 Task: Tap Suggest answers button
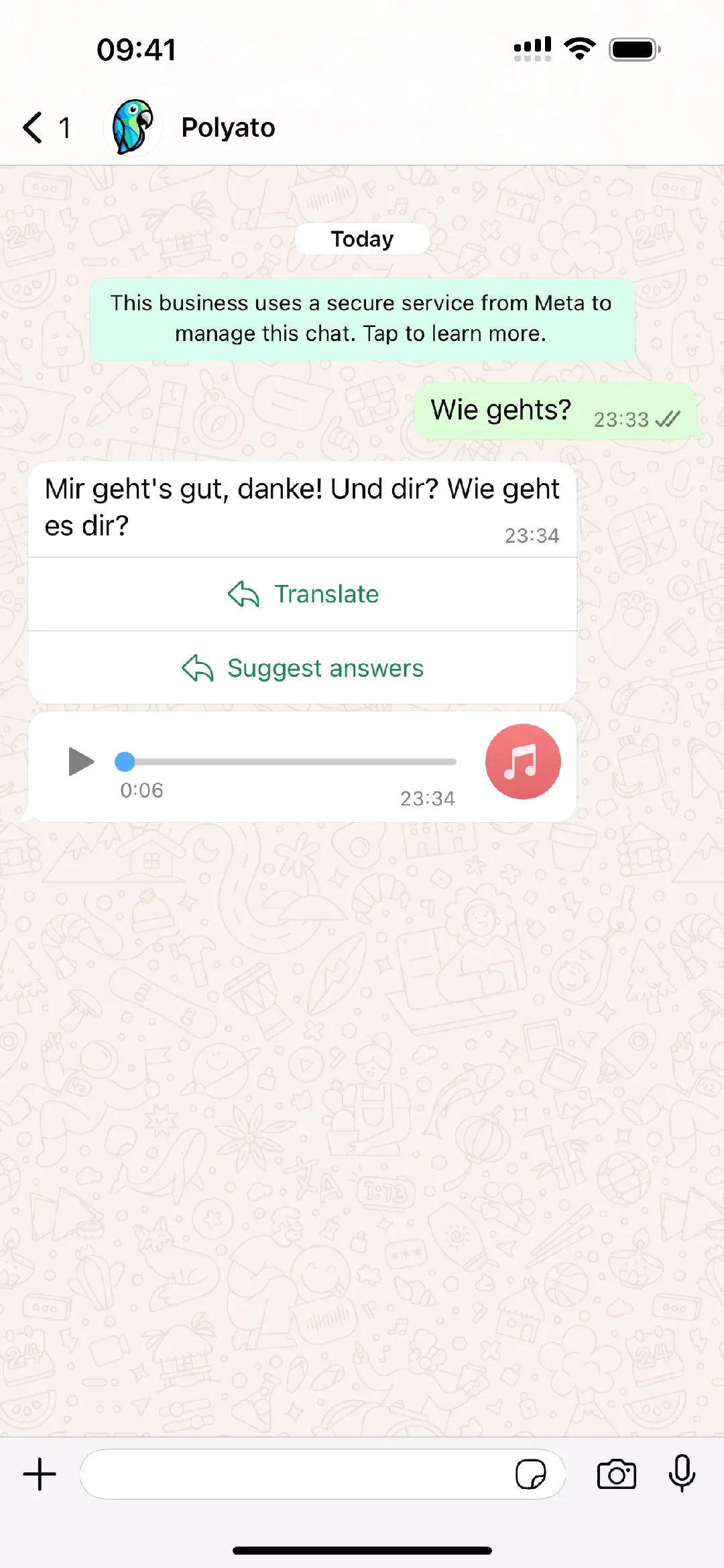(303, 668)
